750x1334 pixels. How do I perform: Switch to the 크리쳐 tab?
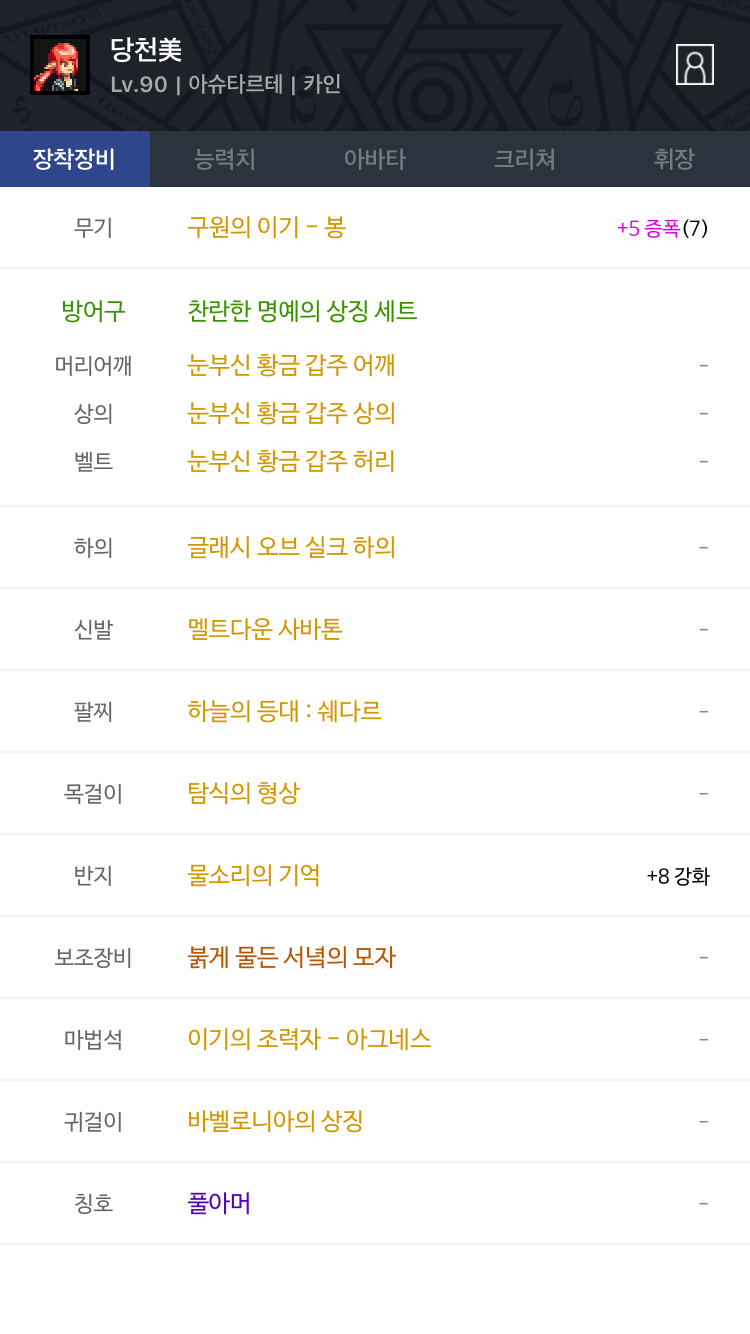[525, 159]
